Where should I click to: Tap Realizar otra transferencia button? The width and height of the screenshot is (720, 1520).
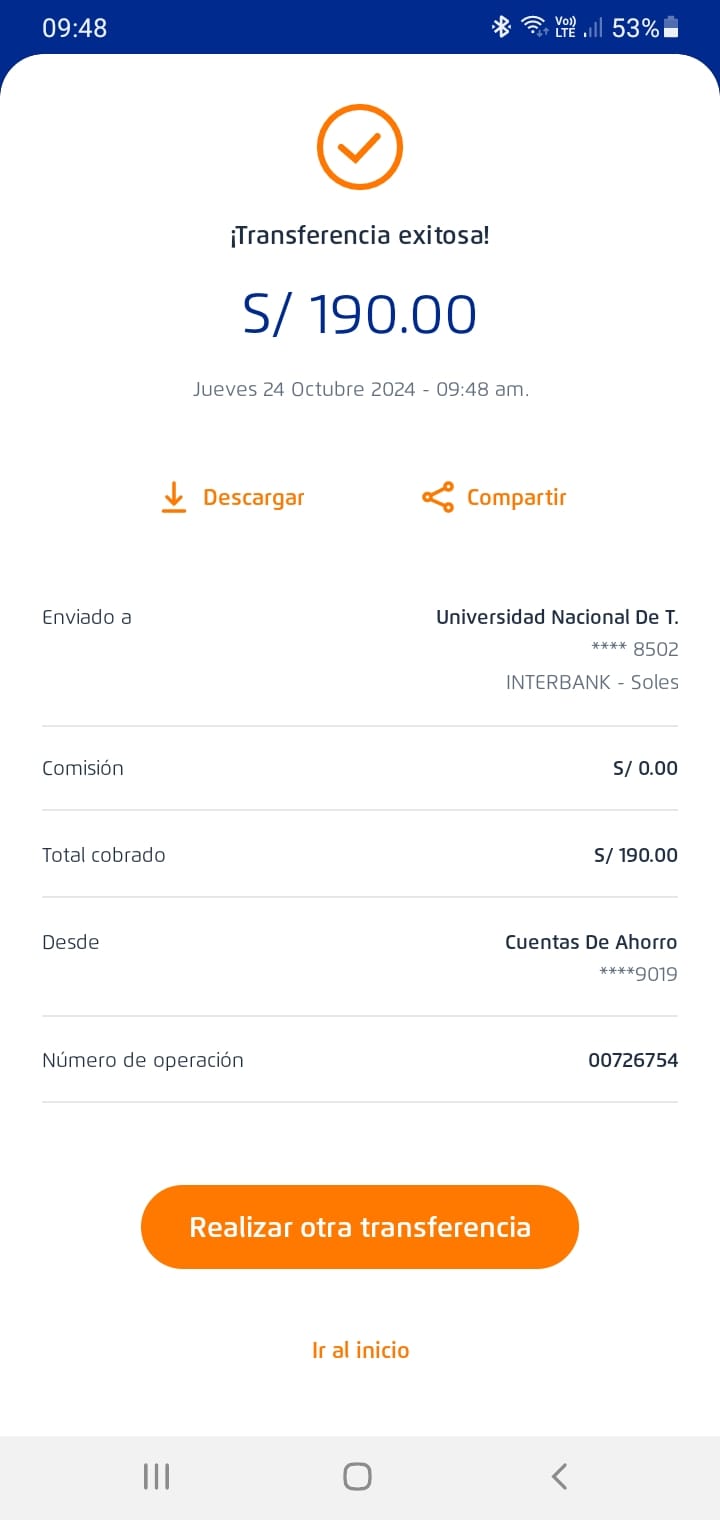click(360, 1227)
